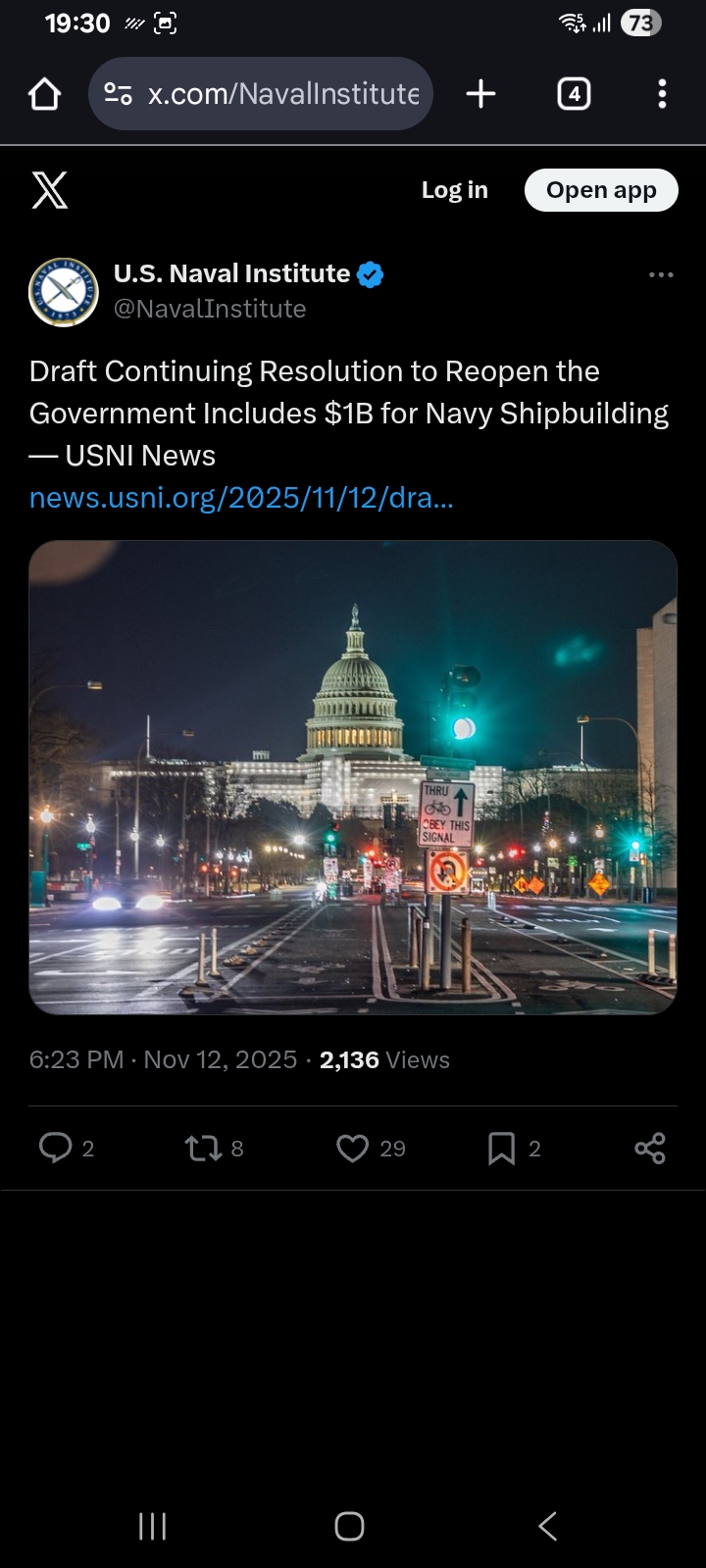Open the Capitol building photo

(x=353, y=776)
